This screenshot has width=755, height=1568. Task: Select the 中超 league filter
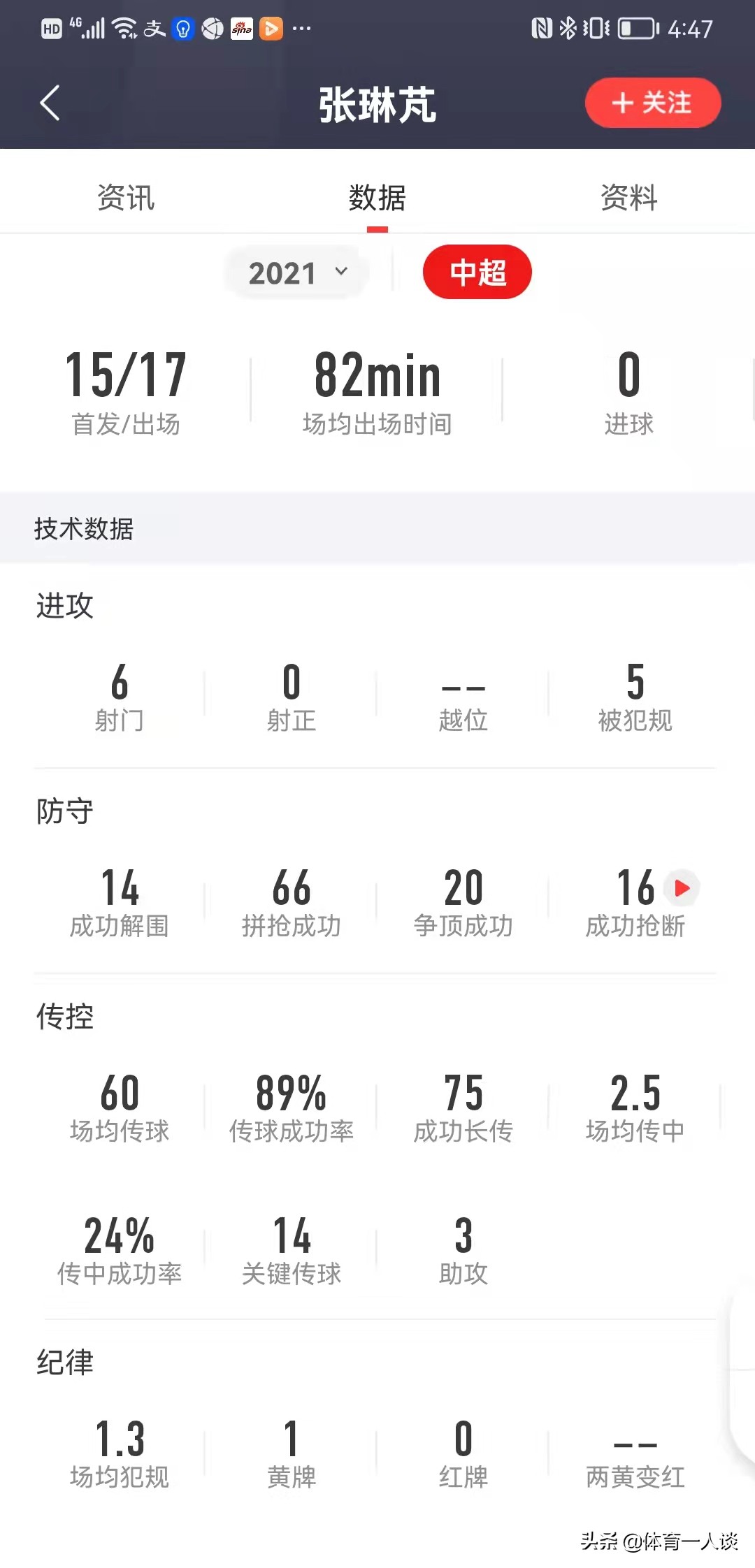point(477,273)
